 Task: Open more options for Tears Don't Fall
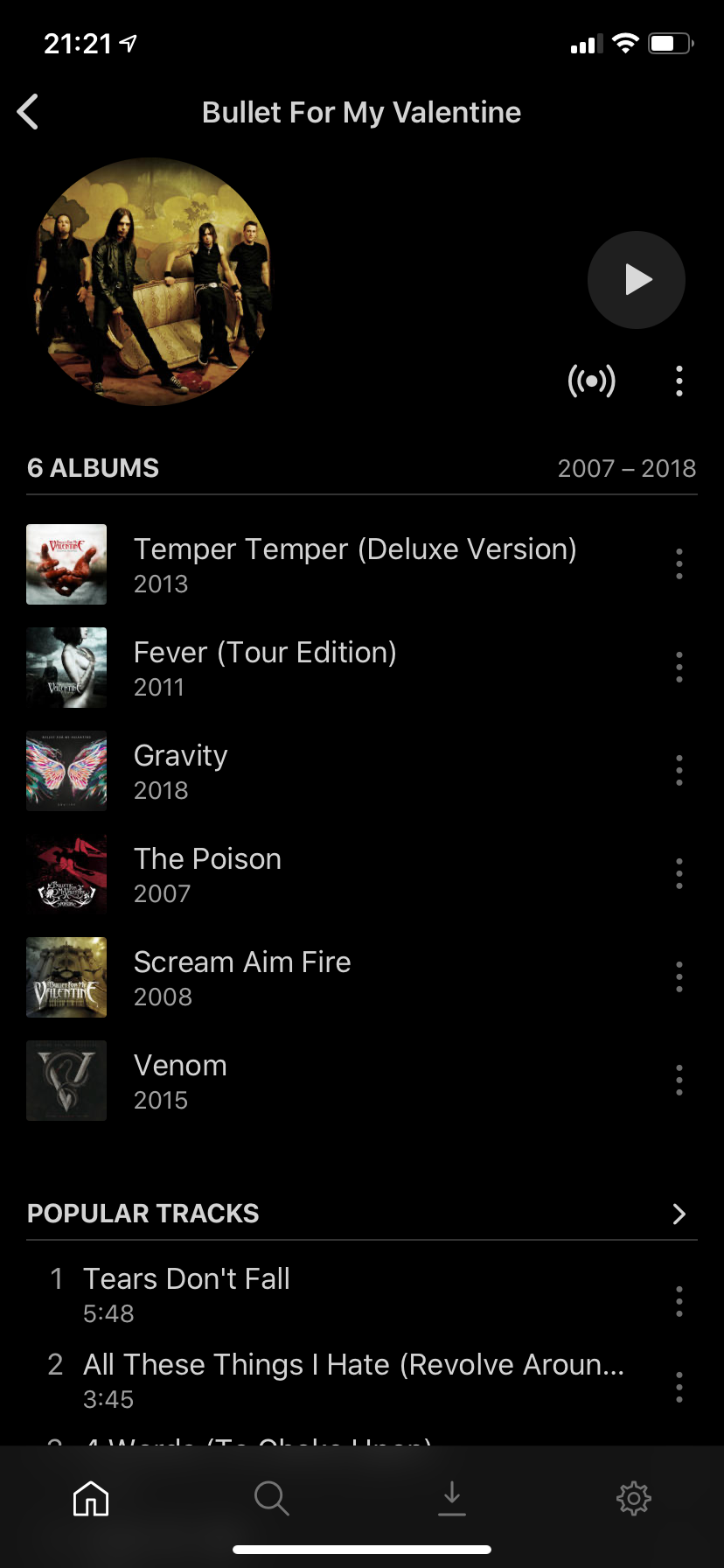(x=679, y=1301)
